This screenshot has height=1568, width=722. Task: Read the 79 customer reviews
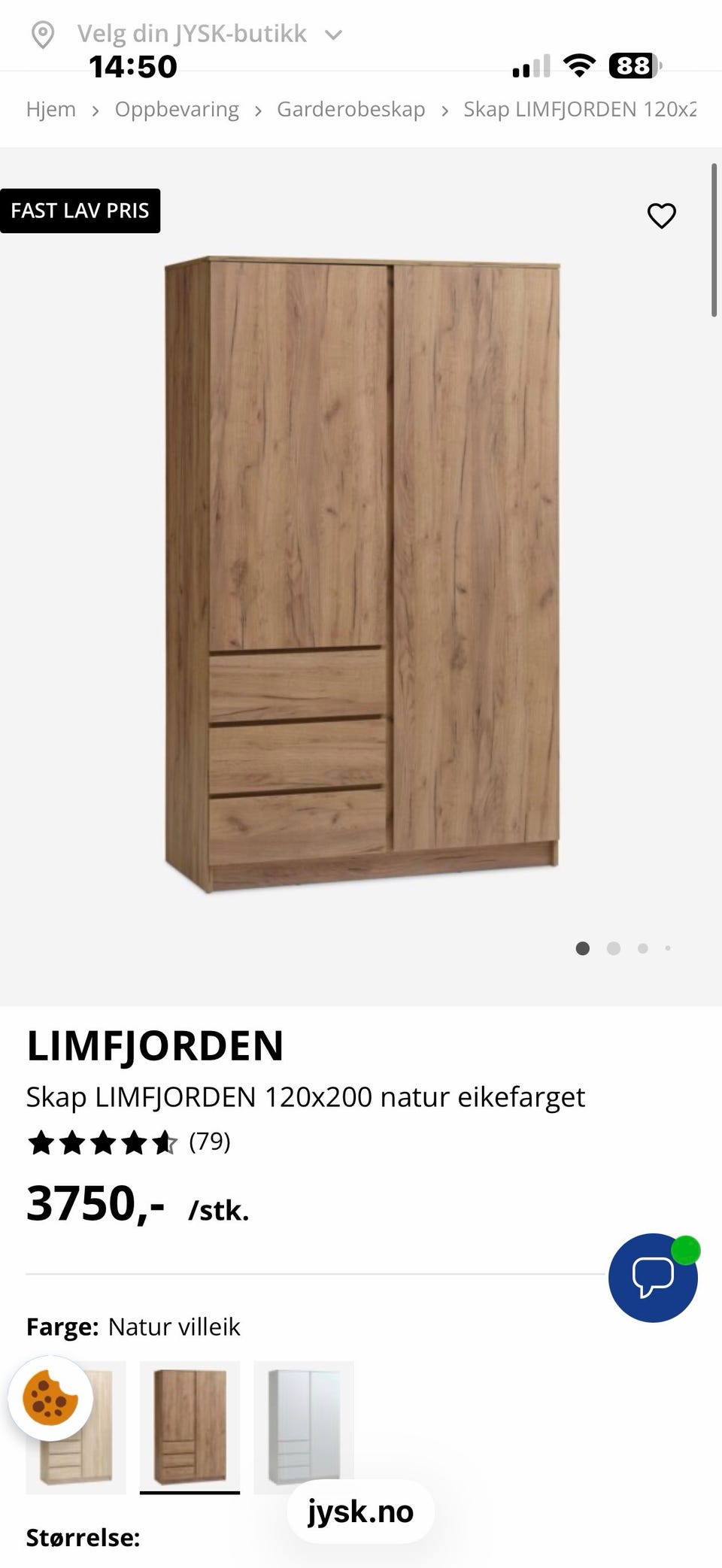point(209,1142)
